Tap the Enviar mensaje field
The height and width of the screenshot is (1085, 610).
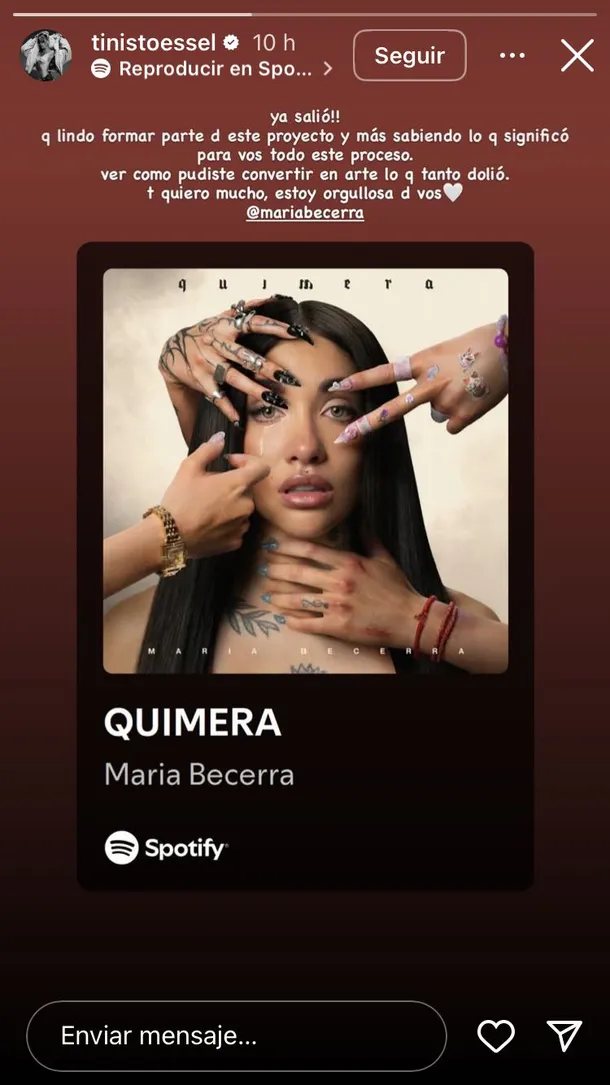[236, 1036]
